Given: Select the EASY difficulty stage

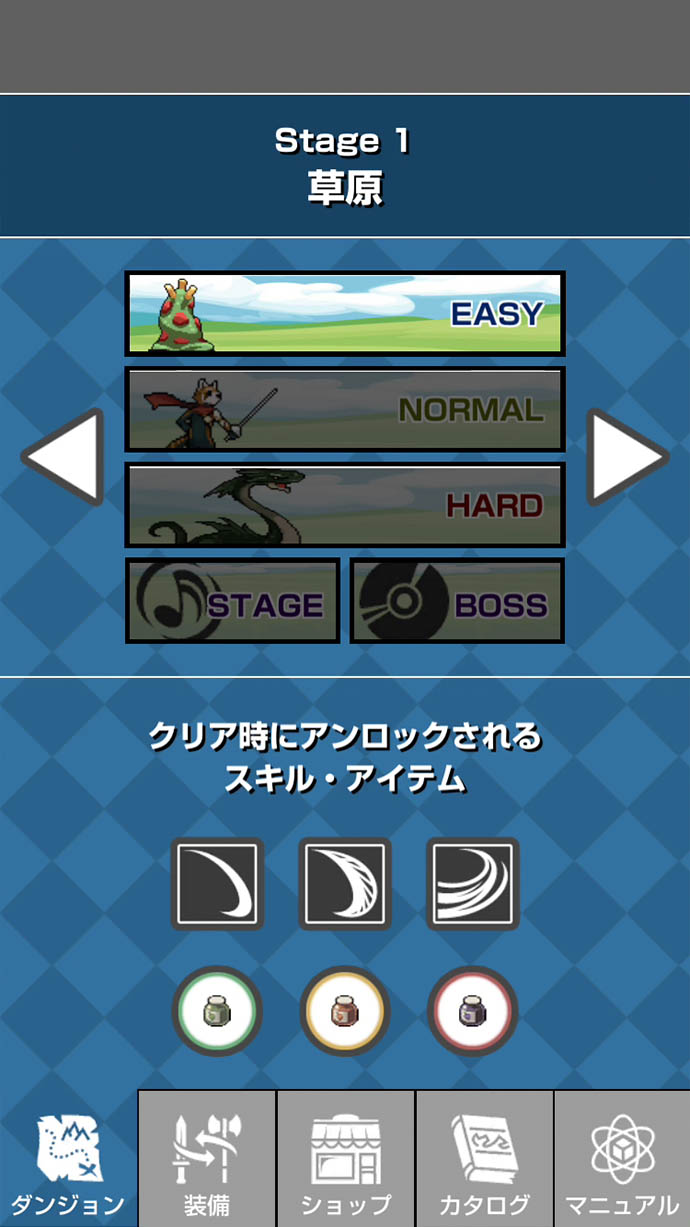Looking at the screenshot, I should tap(345, 313).
